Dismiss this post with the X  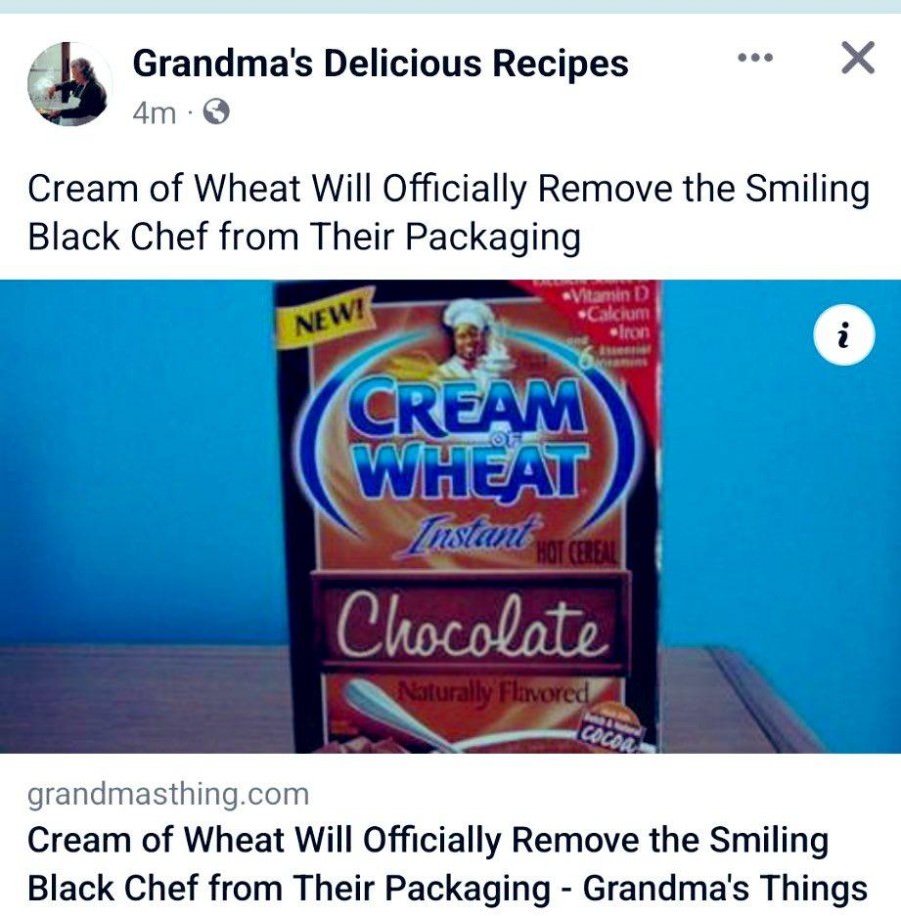[857, 58]
